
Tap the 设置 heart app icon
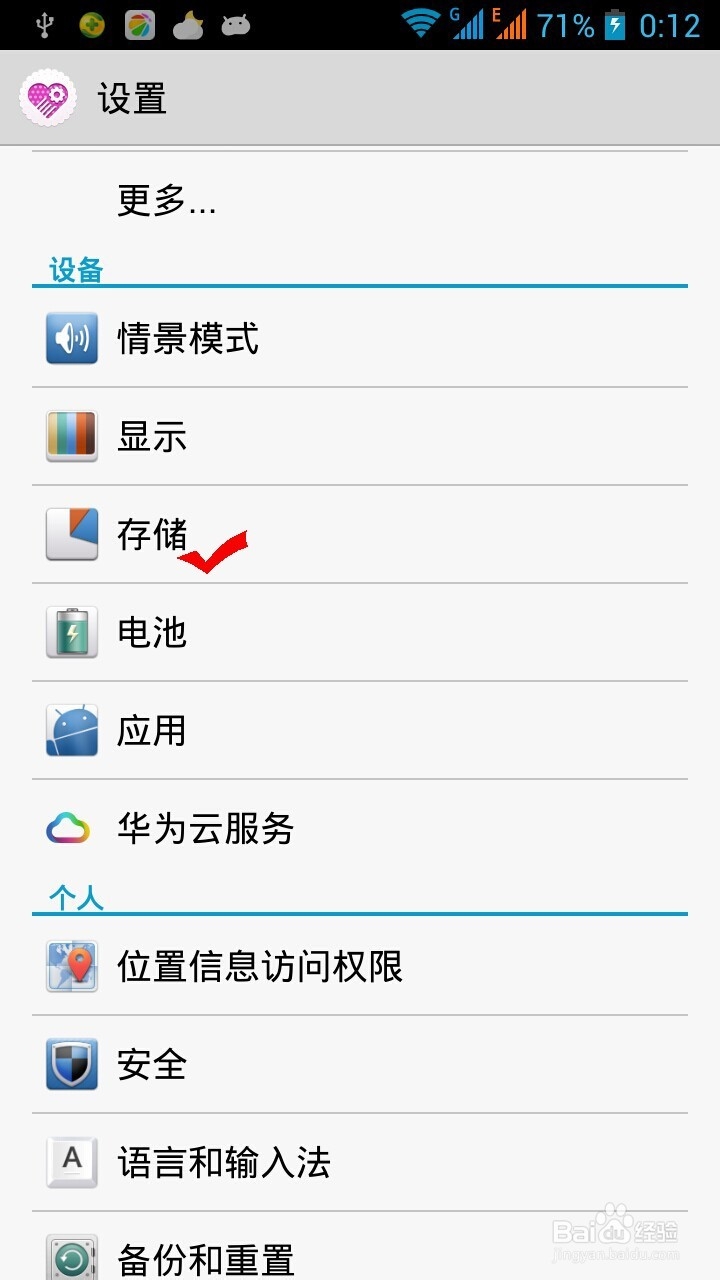(46, 98)
